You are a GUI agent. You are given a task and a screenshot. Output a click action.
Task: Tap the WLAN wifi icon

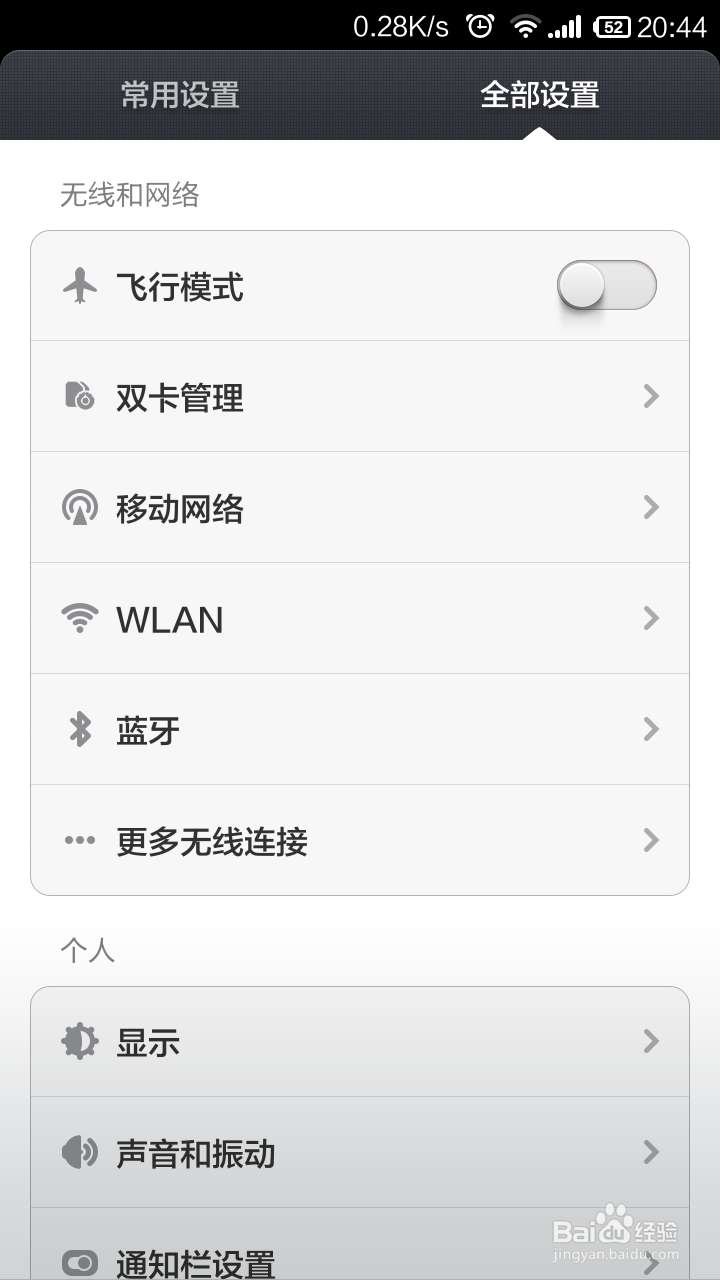(x=78, y=618)
